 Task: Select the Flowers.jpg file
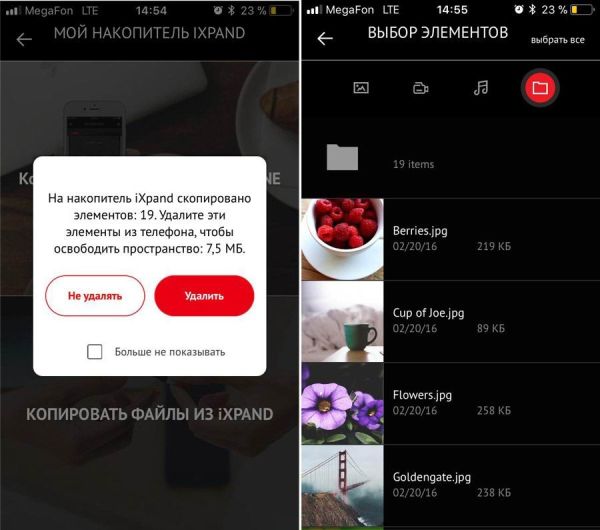450,404
